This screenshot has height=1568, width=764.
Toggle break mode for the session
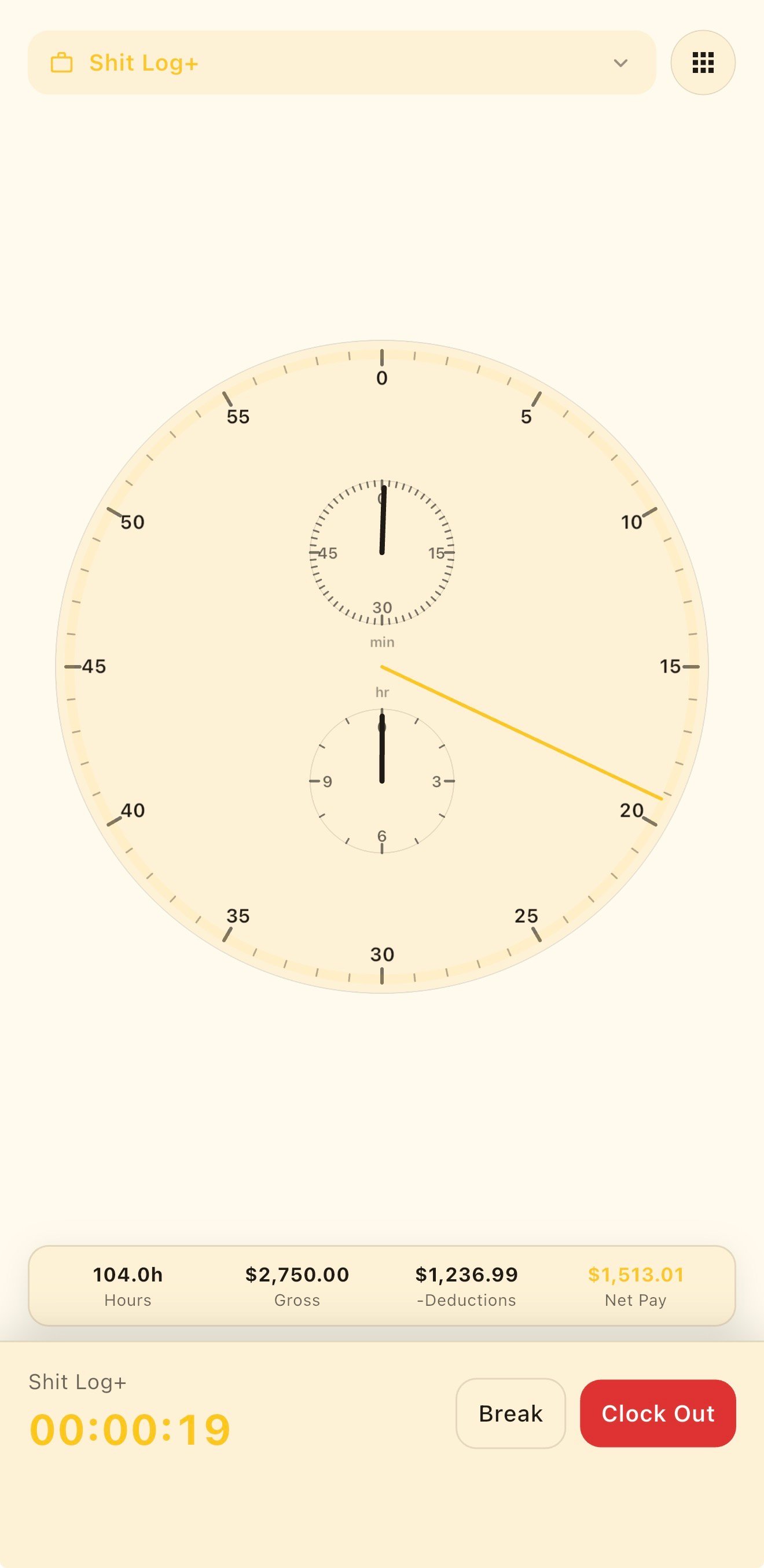(510, 1413)
